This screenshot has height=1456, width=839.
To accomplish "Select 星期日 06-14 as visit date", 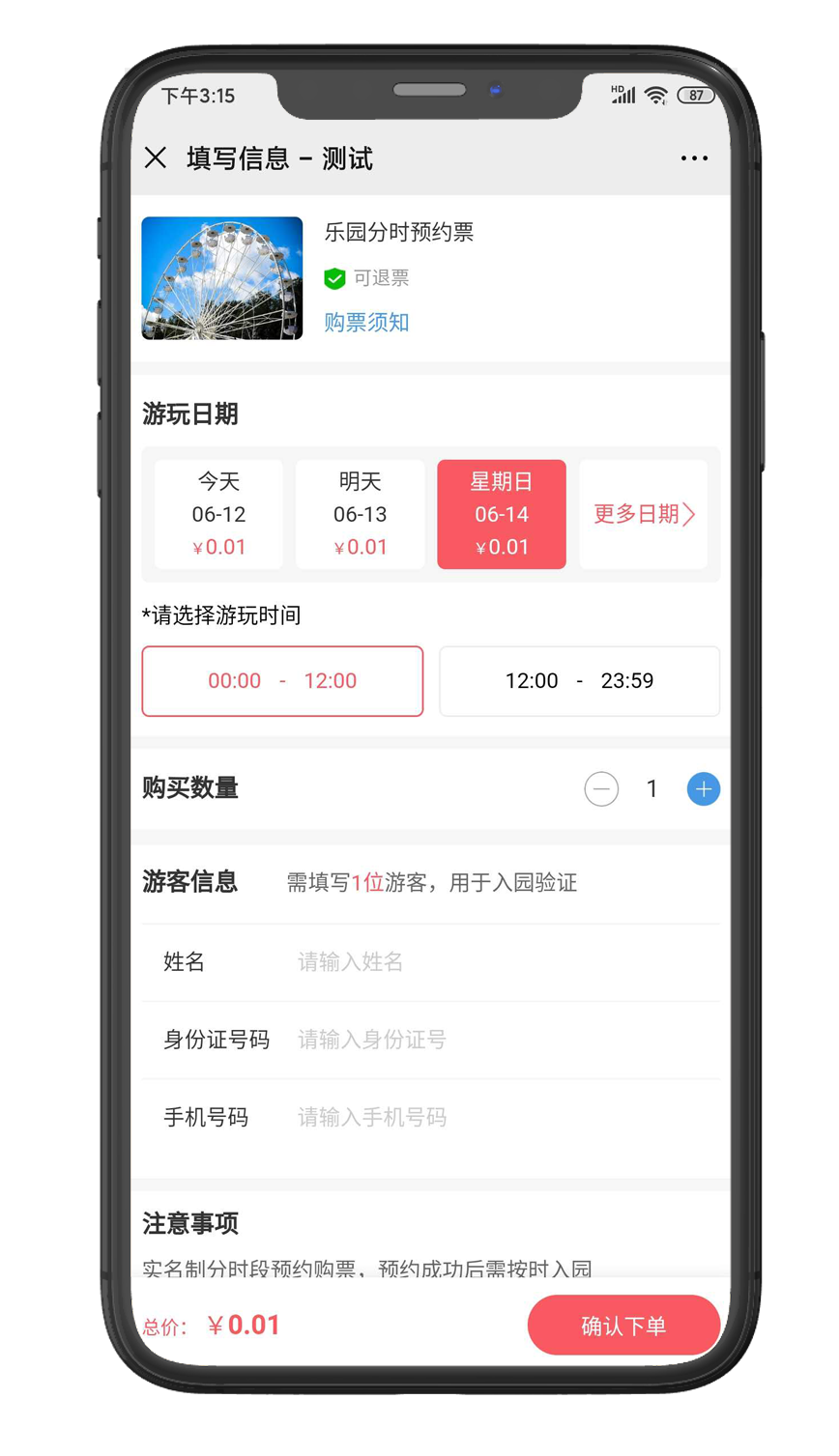I will tap(501, 514).
